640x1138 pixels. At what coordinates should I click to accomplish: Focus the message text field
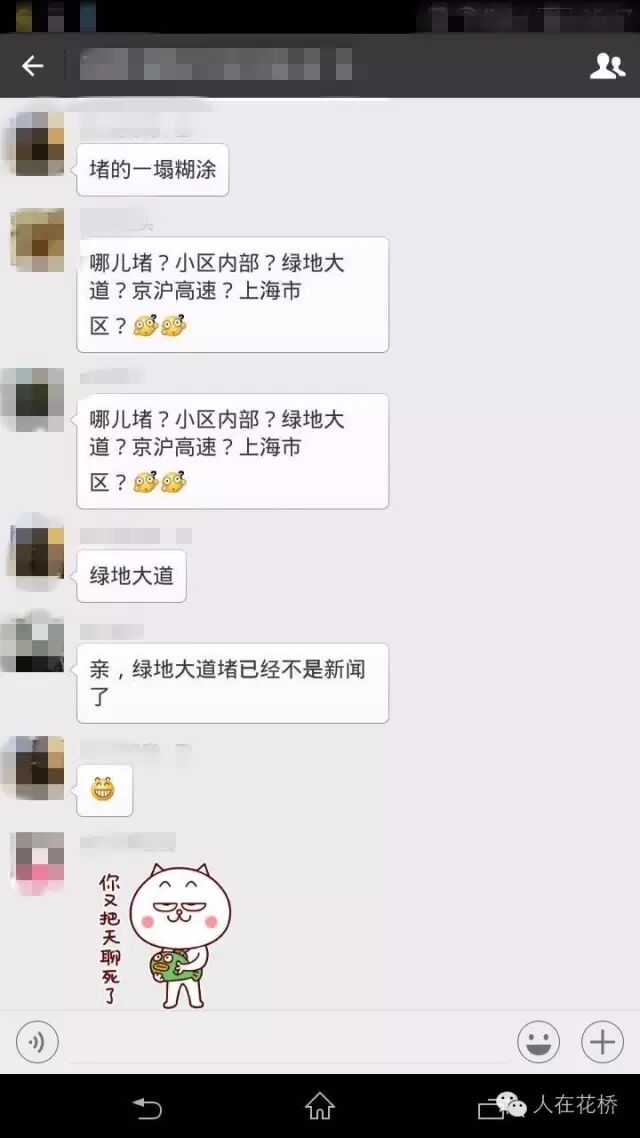coord(285,1043)
